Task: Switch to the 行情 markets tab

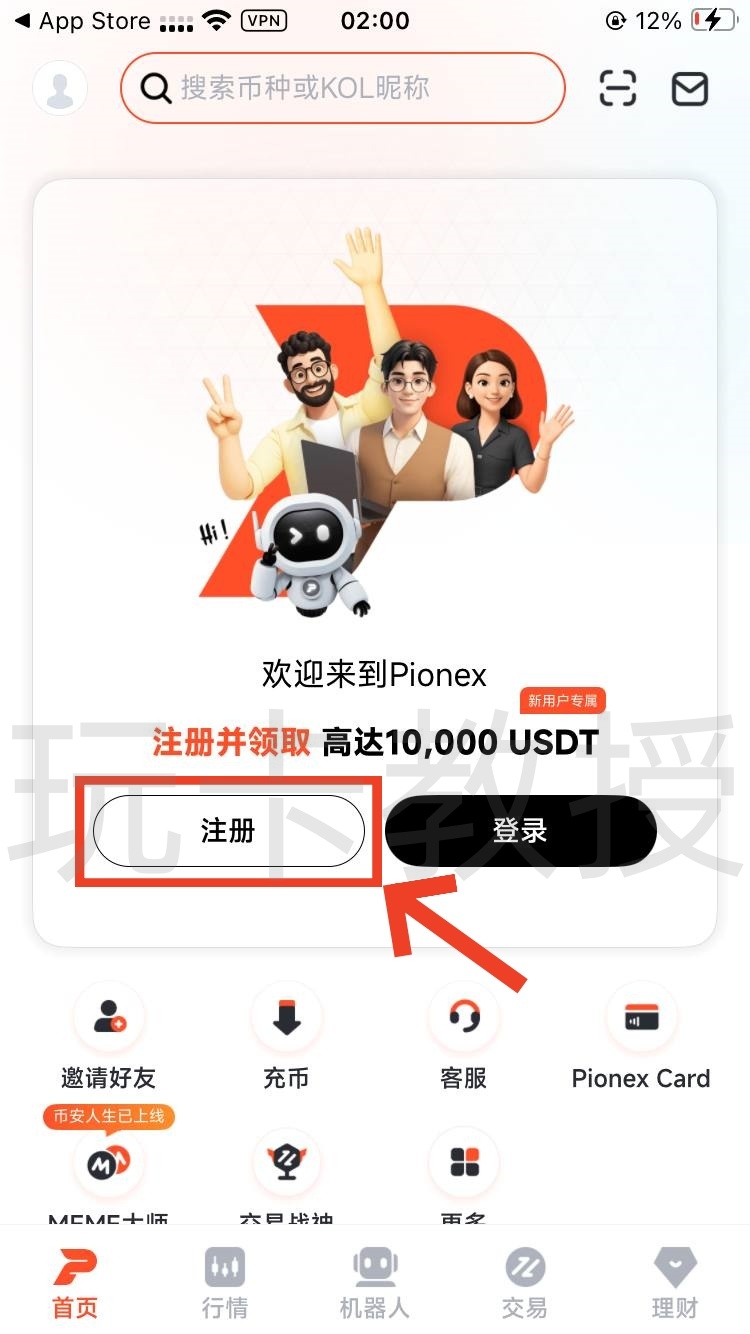Action: pyautogui.click(x=224, y=1282)
